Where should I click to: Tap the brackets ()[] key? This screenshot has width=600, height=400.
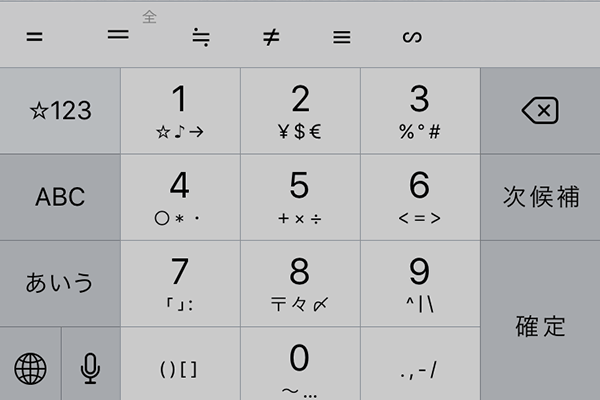(x=180, y=368)
